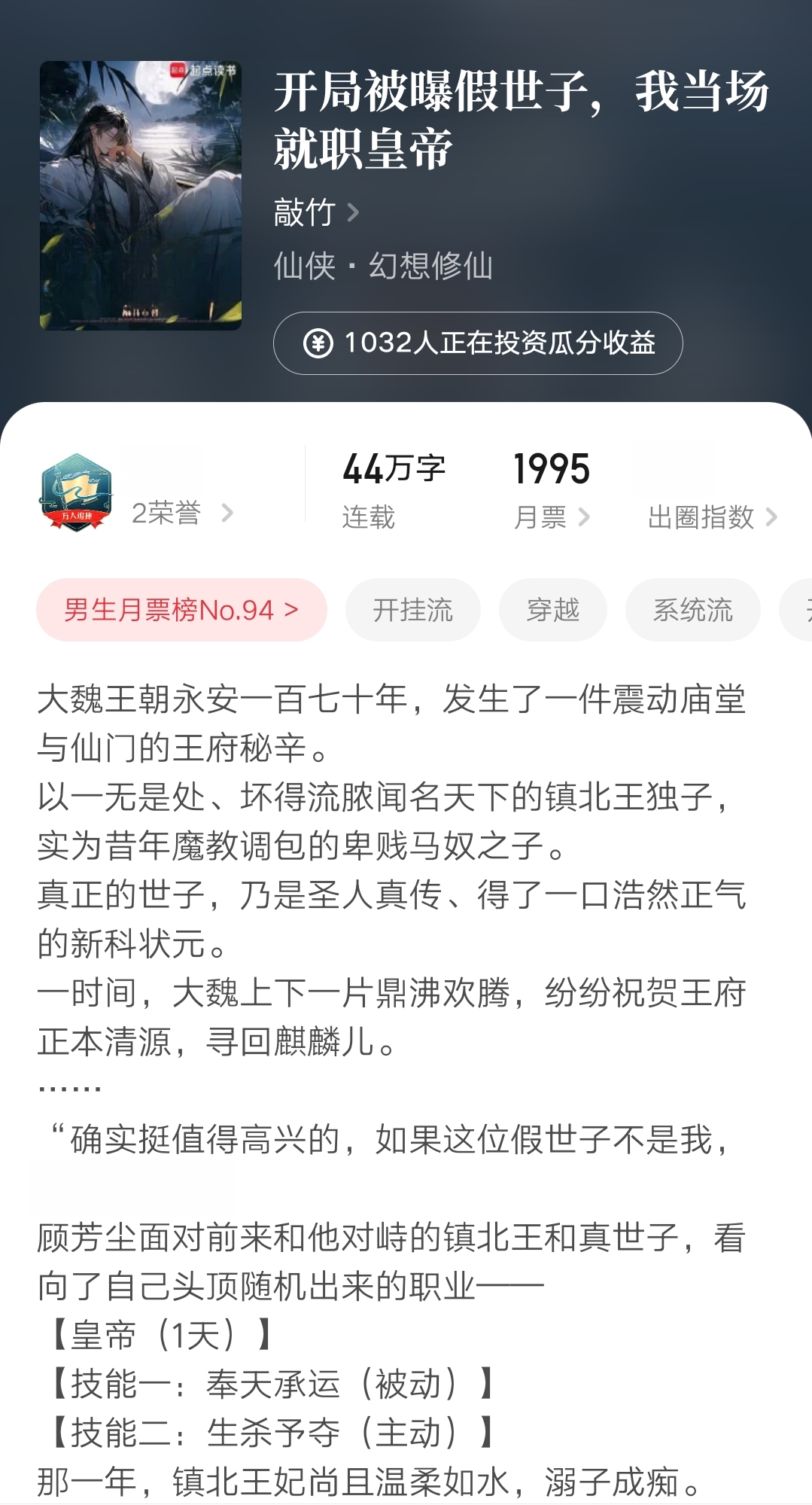Select the 开挂流 tag chip

click(x=412, y=610)
